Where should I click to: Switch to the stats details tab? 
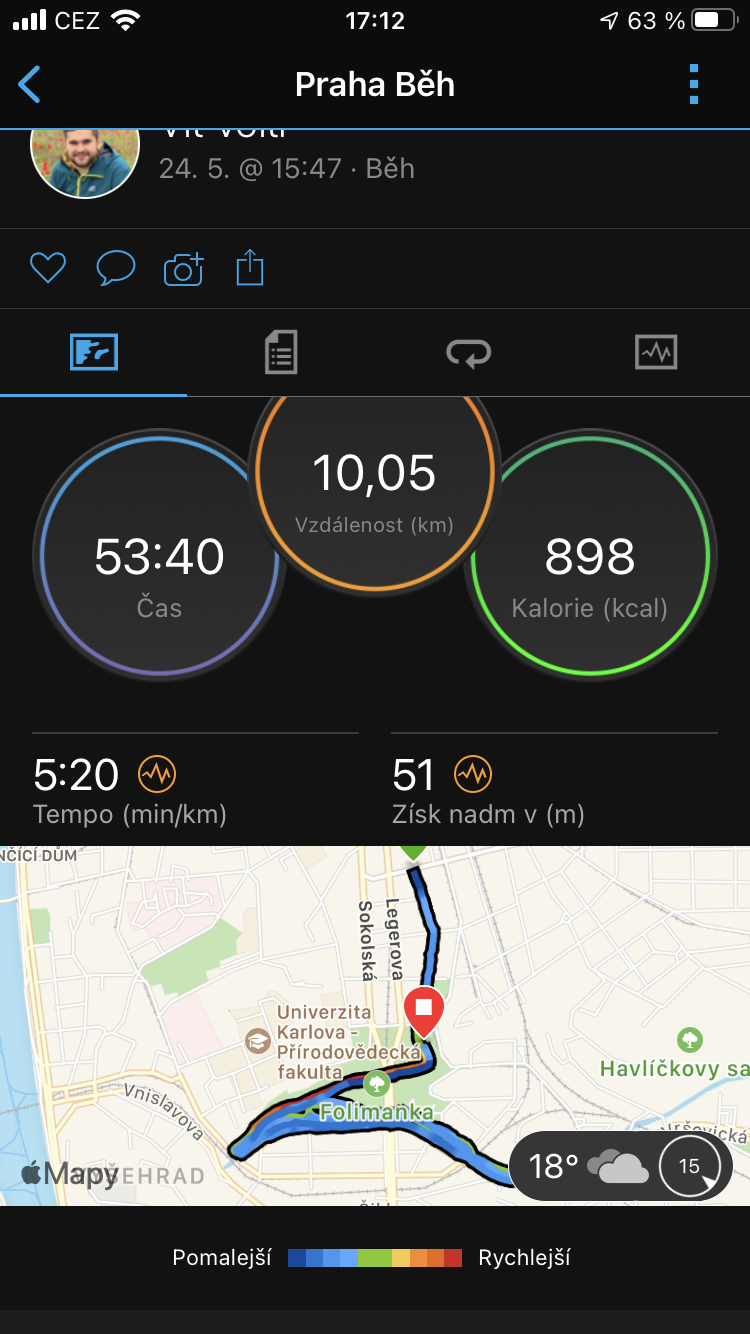281,353
